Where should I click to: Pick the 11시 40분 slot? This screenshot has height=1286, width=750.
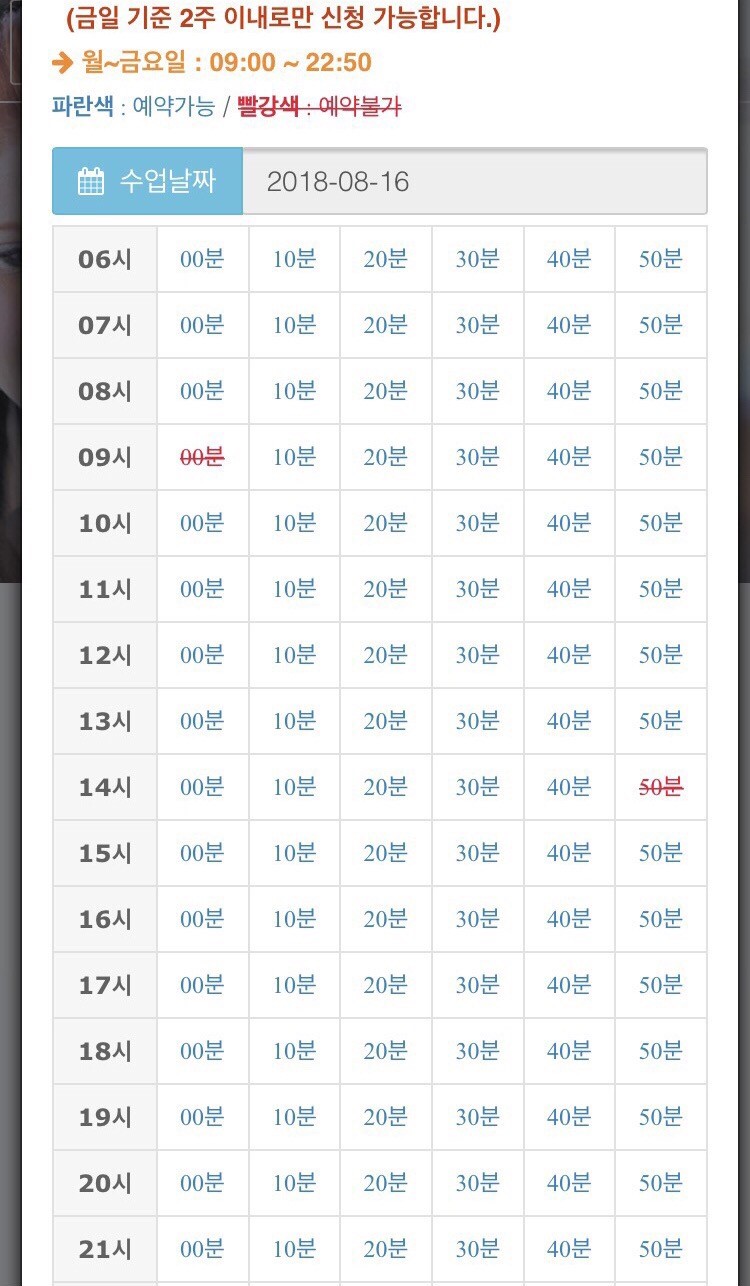tap(569, 589)
